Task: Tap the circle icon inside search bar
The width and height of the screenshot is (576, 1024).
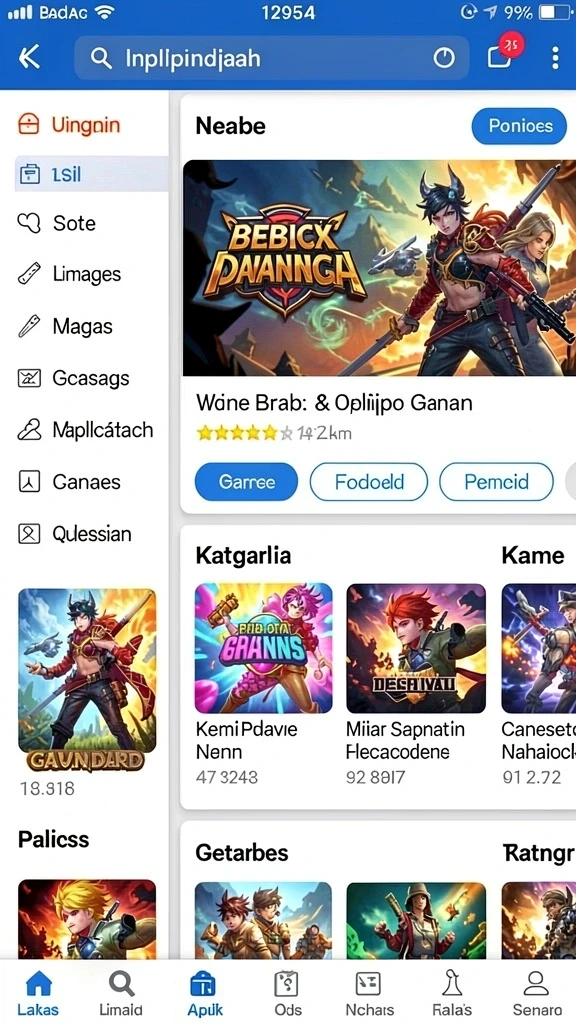Action: pos(444,59)
